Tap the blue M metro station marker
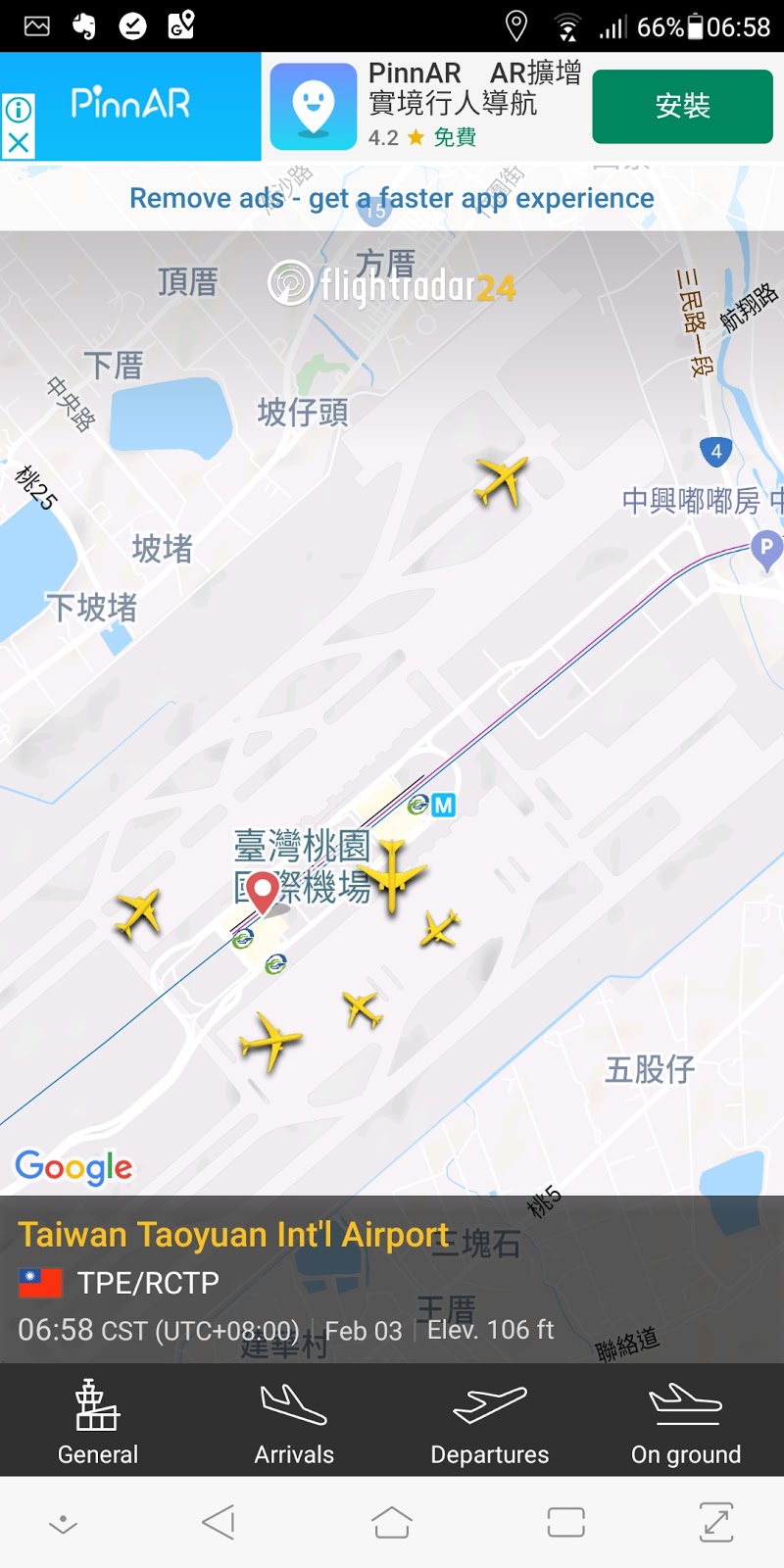The height and width of the screenshot is (1568, 784). click(x=444, y=806)
